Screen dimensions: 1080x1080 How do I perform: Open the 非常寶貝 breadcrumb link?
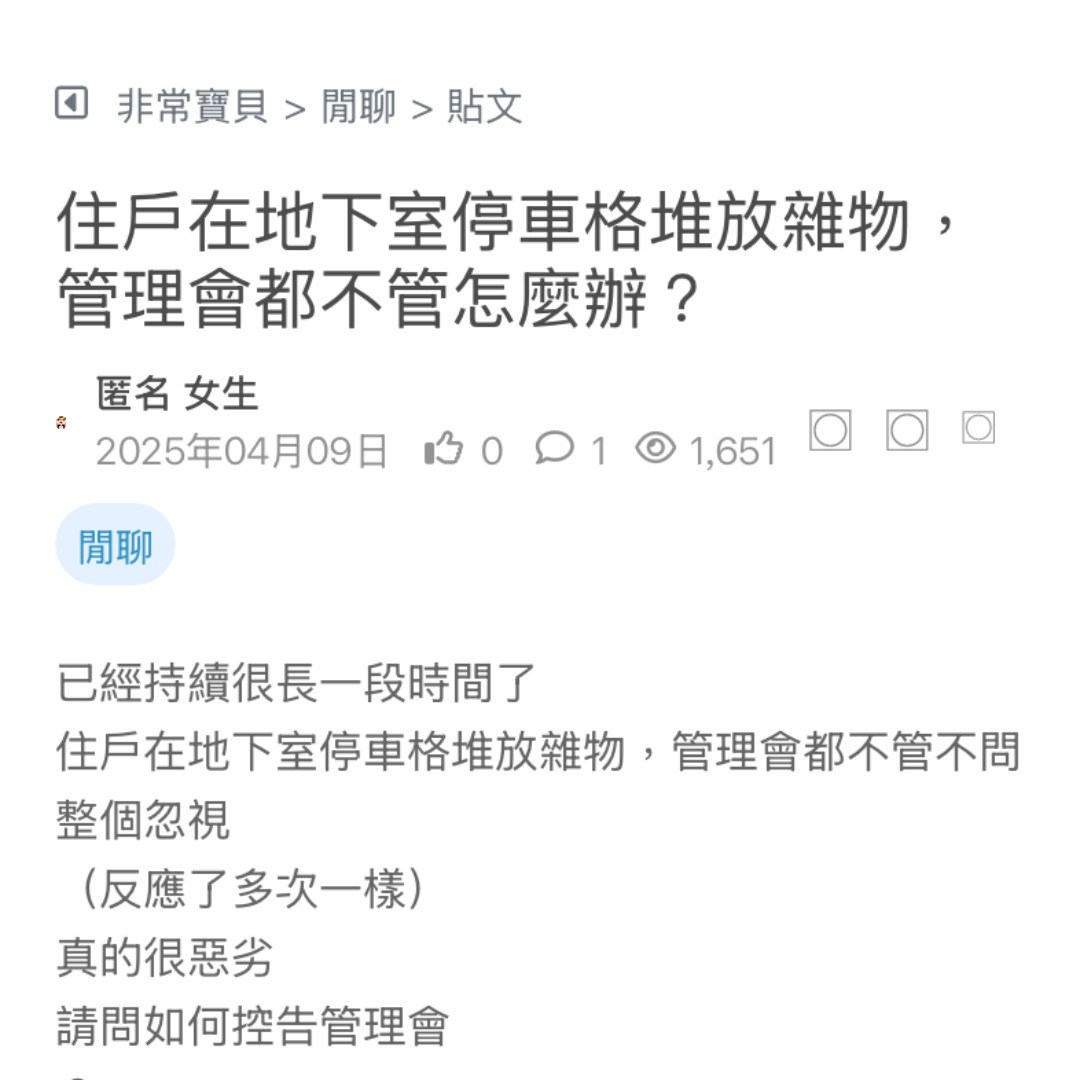point(192,106)
